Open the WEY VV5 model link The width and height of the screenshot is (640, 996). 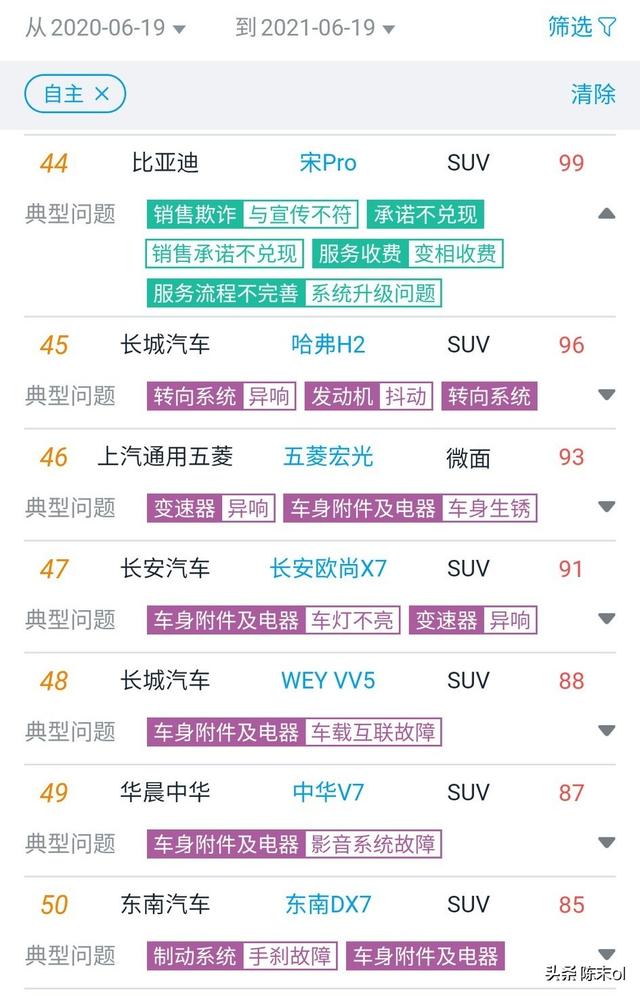click(328, 681)
